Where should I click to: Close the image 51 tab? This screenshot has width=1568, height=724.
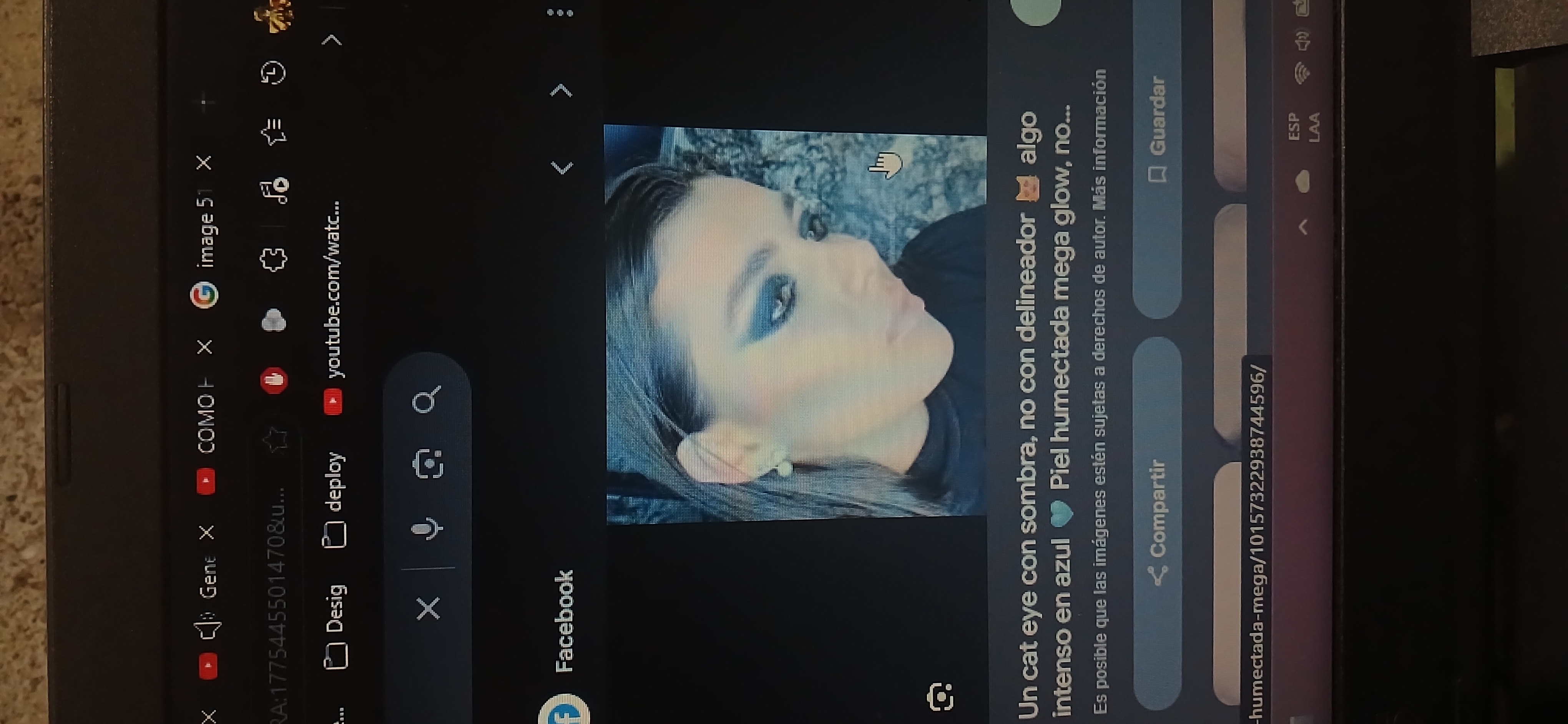click(x=204, y=163)
